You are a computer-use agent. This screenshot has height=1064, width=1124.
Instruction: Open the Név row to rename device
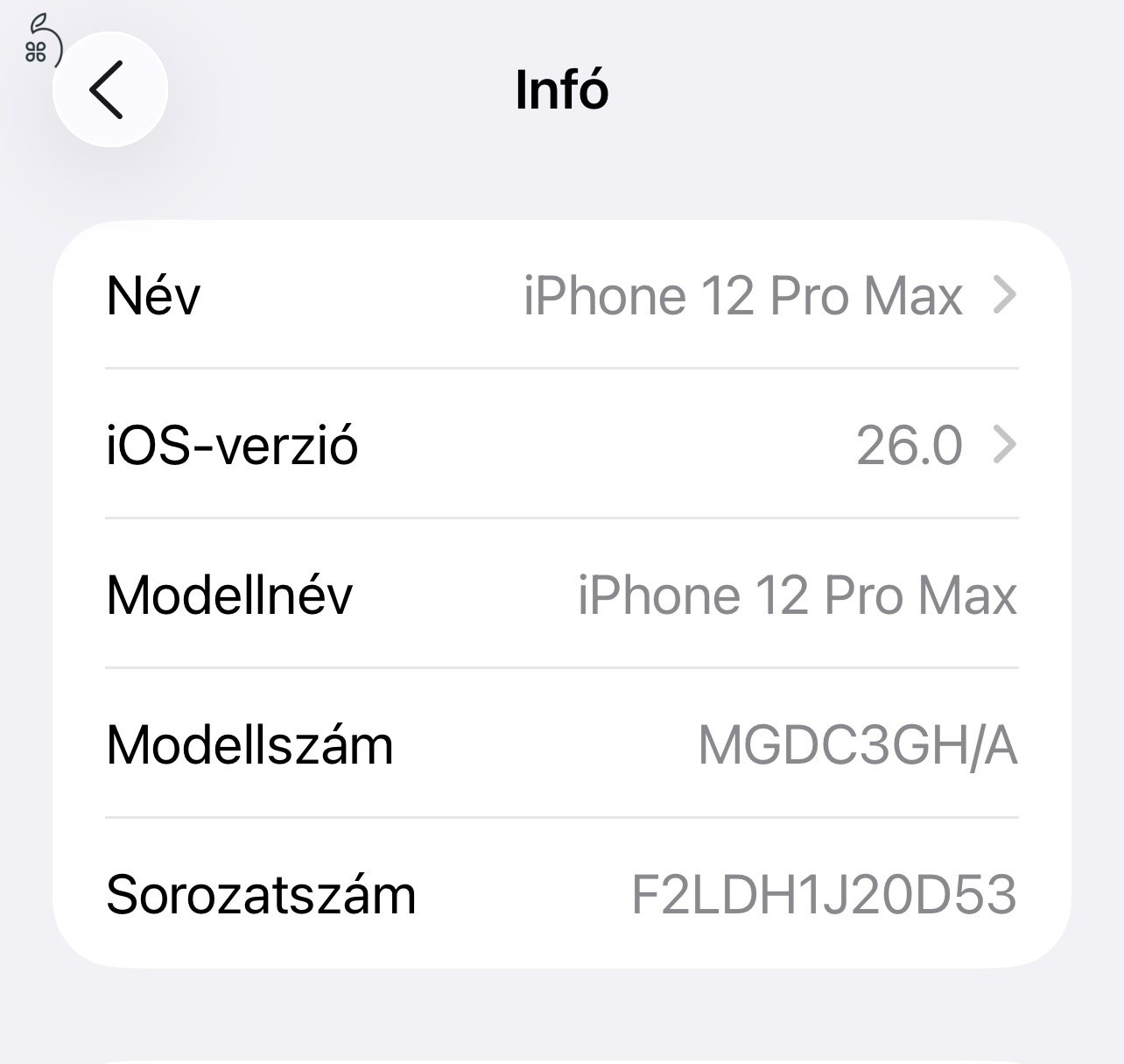pyautogui.click(x=560, y=295)
